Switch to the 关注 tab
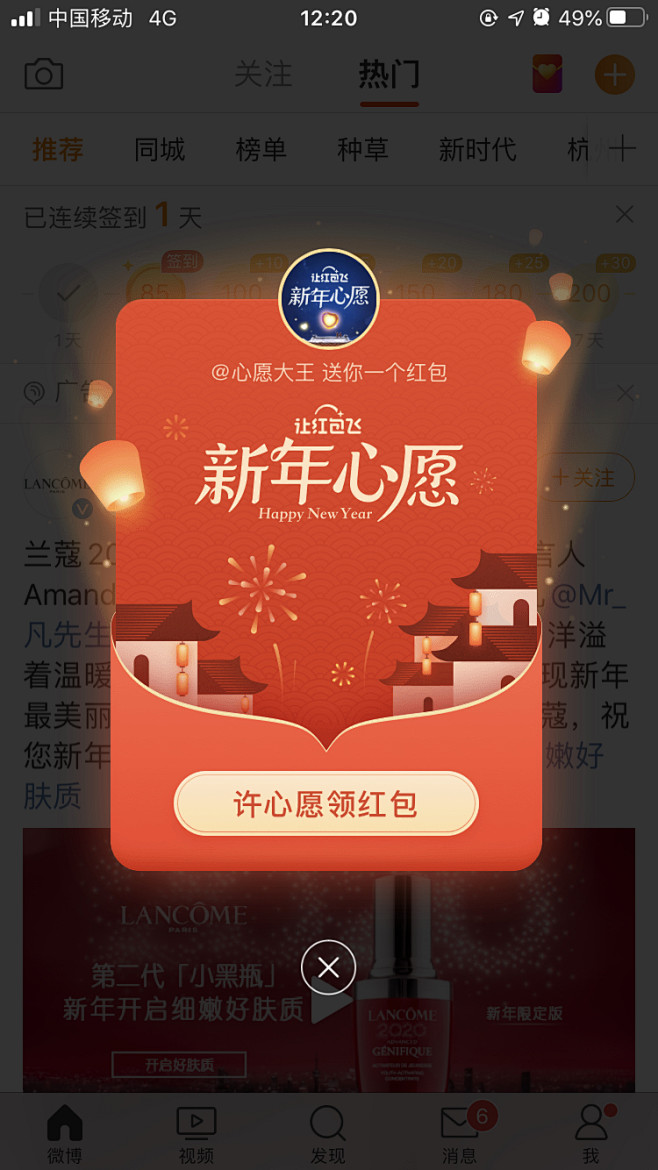 263,75
